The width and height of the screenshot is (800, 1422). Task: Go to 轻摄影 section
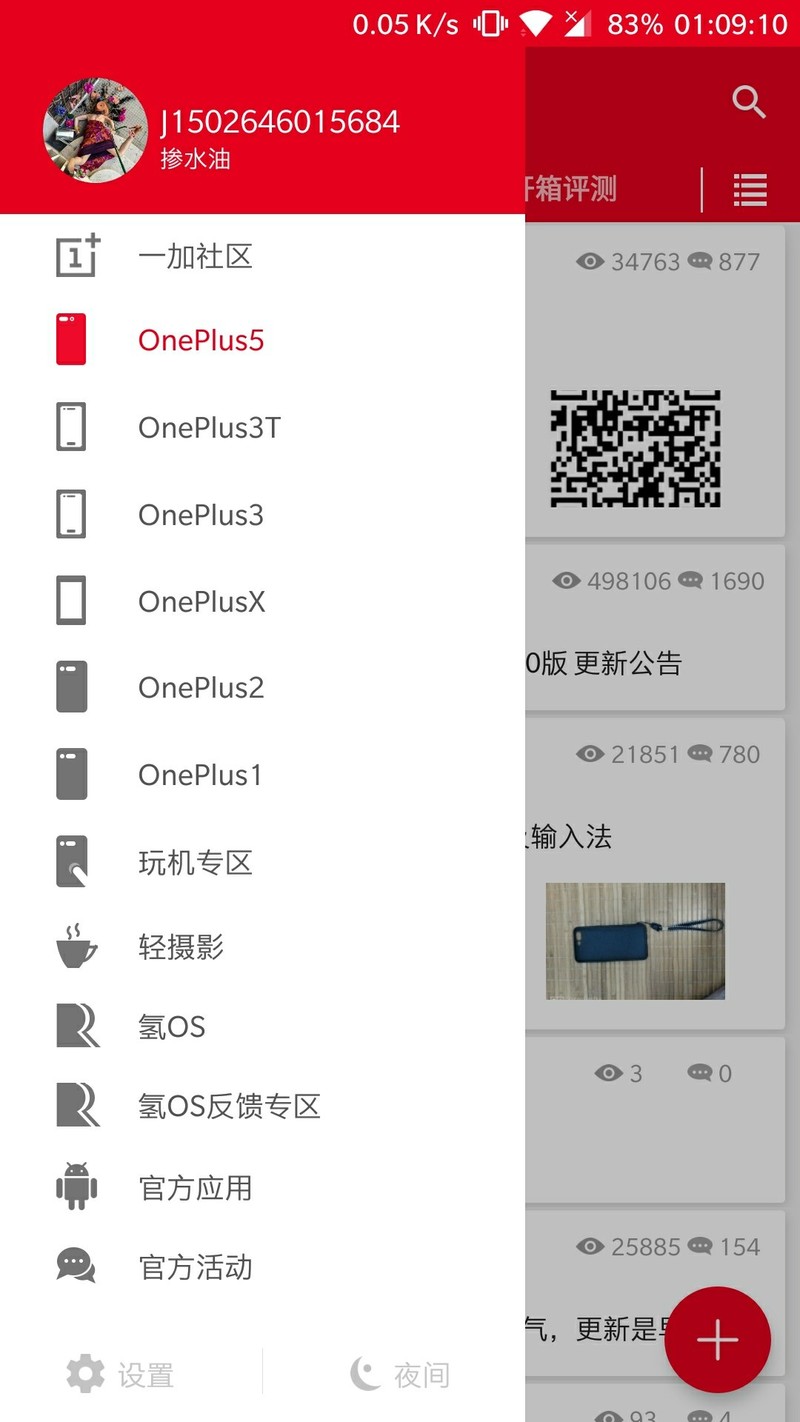pyautogui.click(x=181, y=946)
